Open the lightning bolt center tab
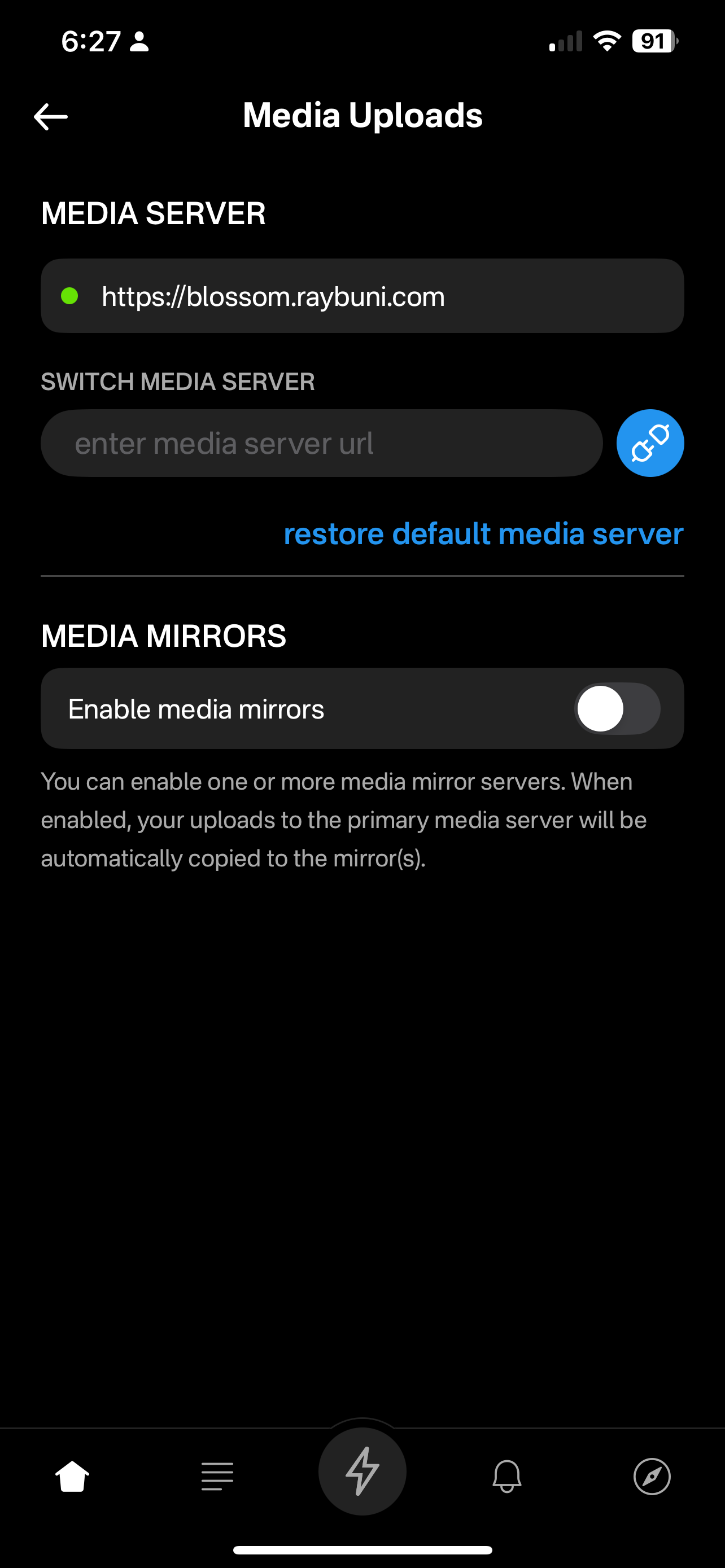Screen dimensions: 725x1568 point(362,1471)
